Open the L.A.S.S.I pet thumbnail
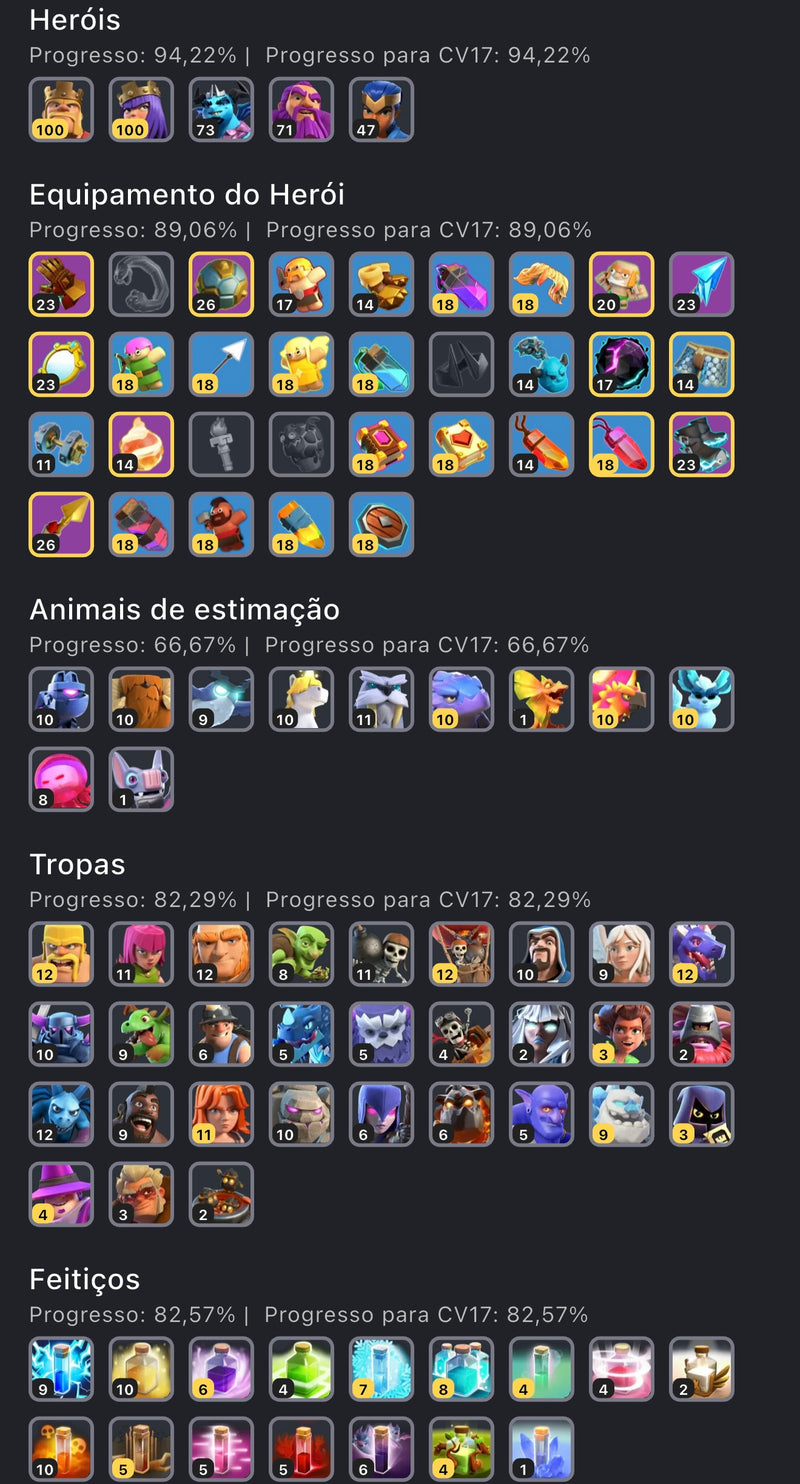The width and height of the screenshot is (800, 1484). (x=60, y=699)
